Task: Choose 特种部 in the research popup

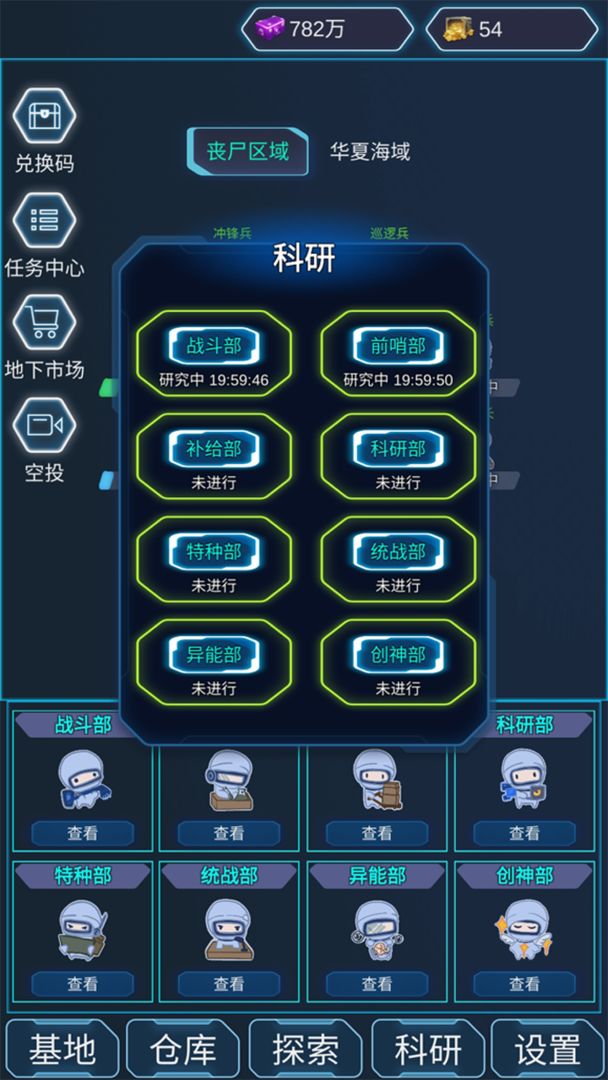Action: coord(213,554)
